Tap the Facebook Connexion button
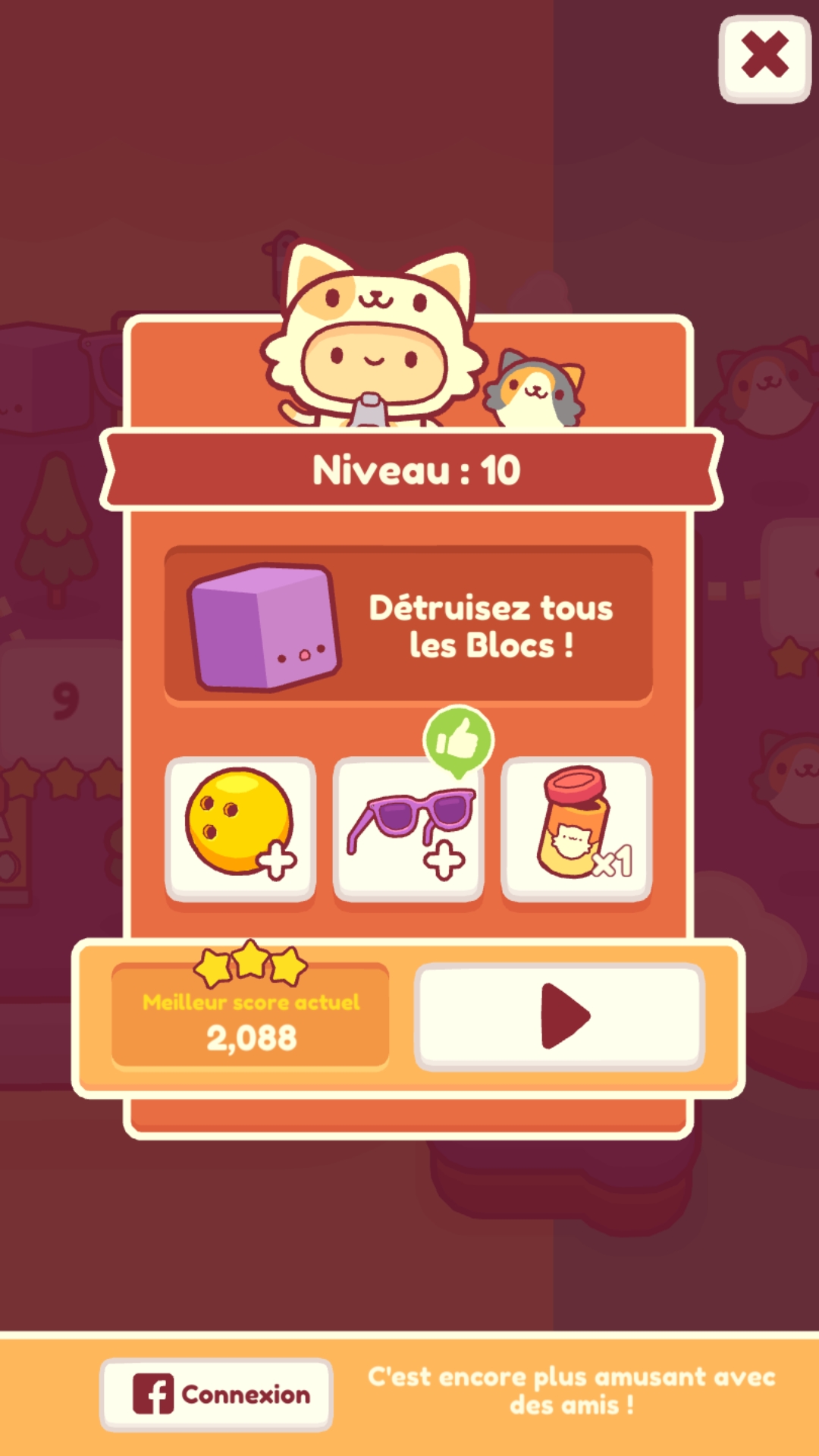Viewport: 819px width, 1456px height. click(x=217, y=1394)
